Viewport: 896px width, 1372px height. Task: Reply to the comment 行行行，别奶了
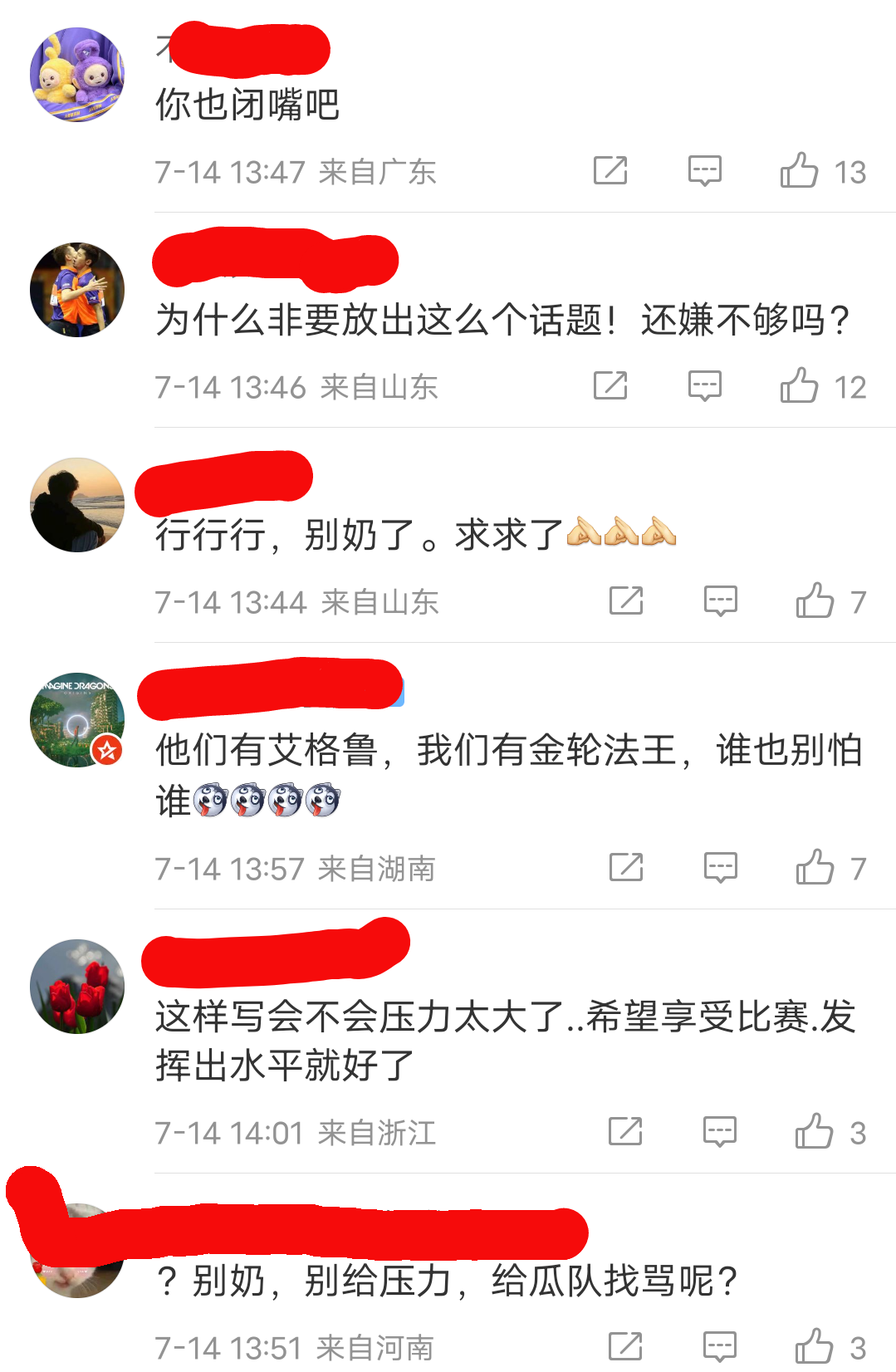720,601
